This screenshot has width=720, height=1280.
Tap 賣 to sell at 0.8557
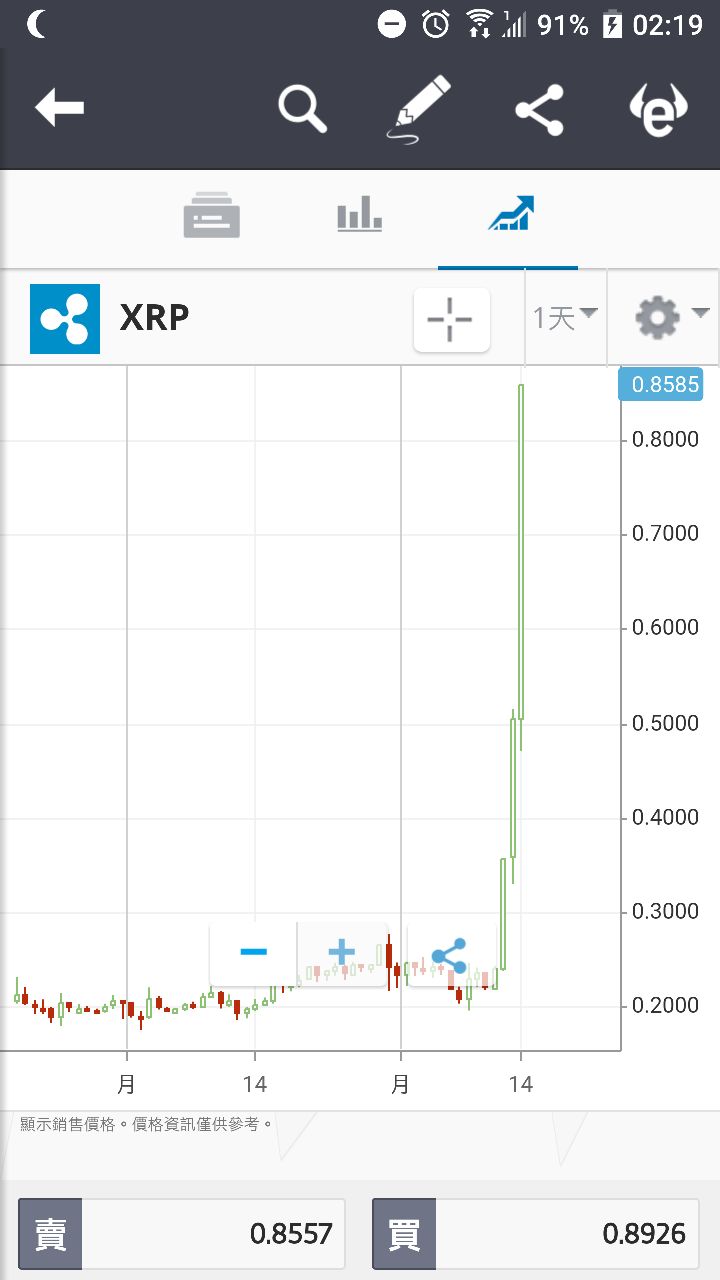coord(182,1234)
